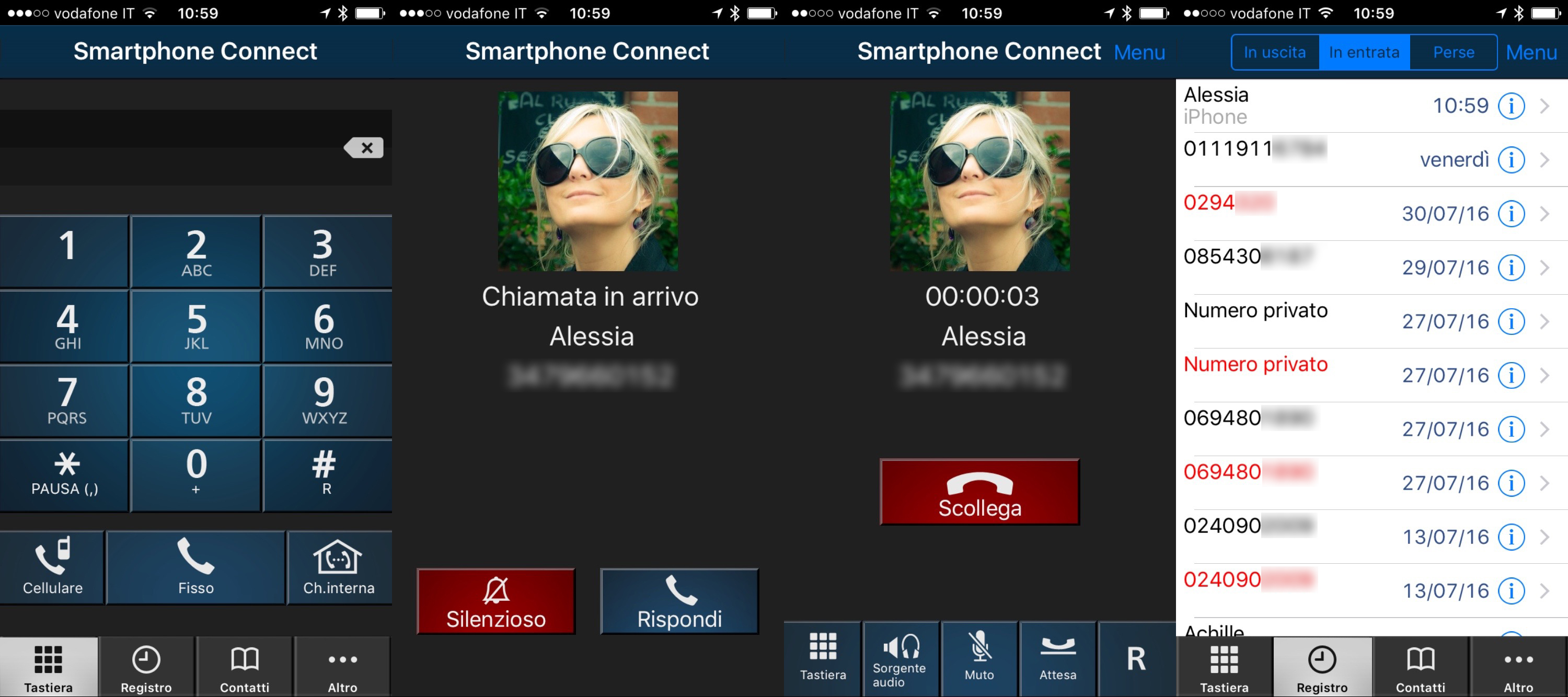Delete the last dialed digit
The image size is (1568, 697).
pos(364,147)
